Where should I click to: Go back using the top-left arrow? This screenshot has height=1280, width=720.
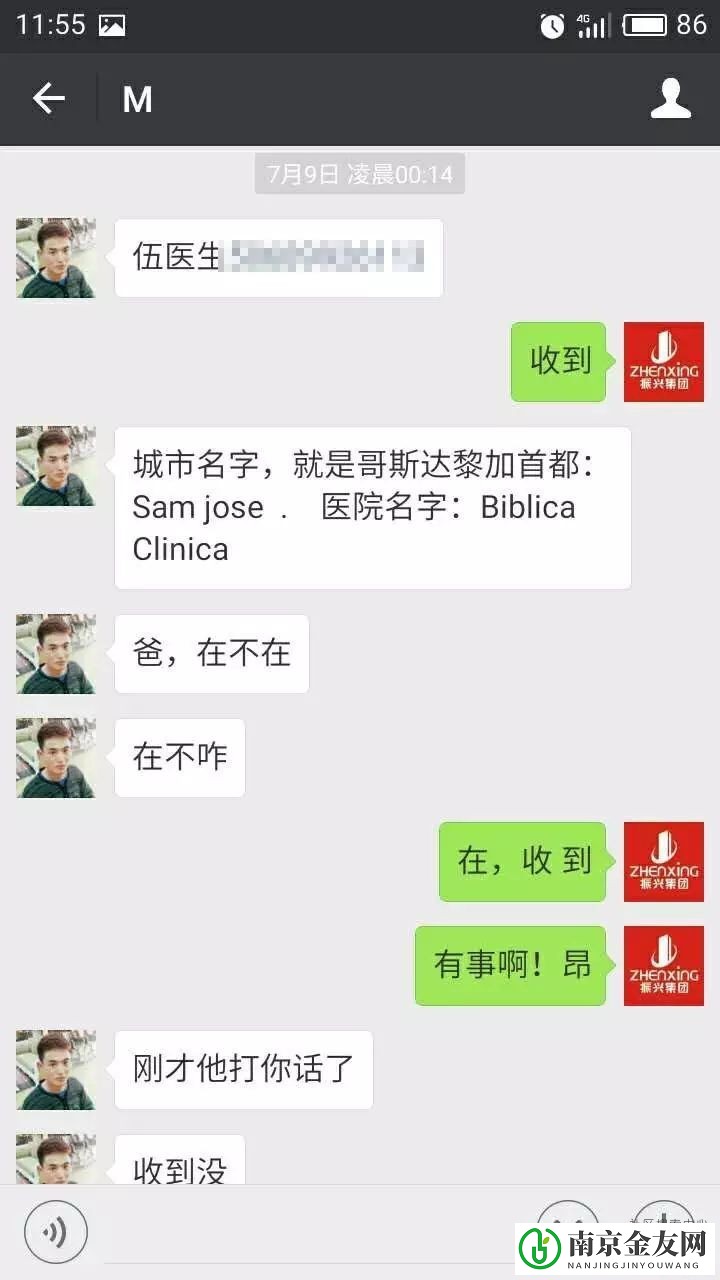(x=48, y=98)
